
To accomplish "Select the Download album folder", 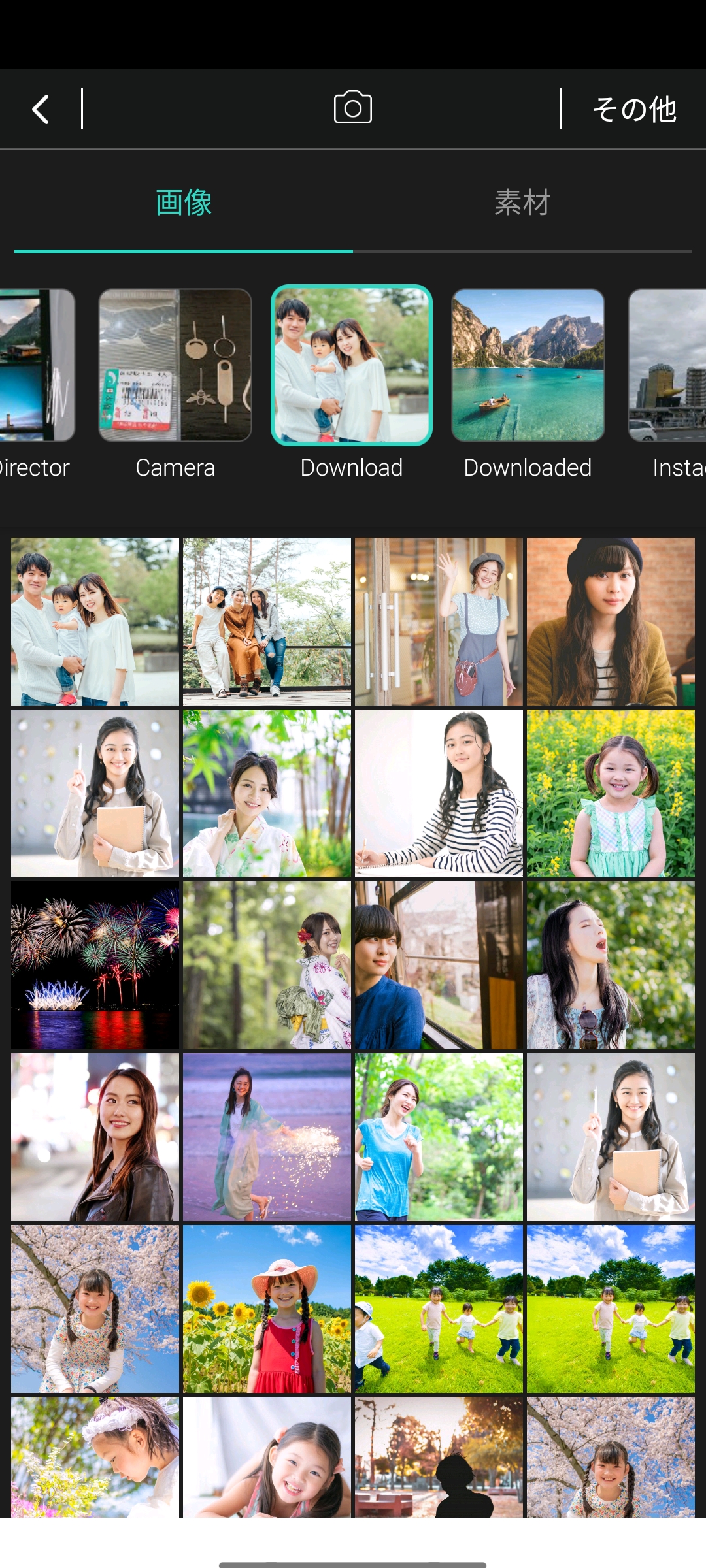I will [352, 365].
